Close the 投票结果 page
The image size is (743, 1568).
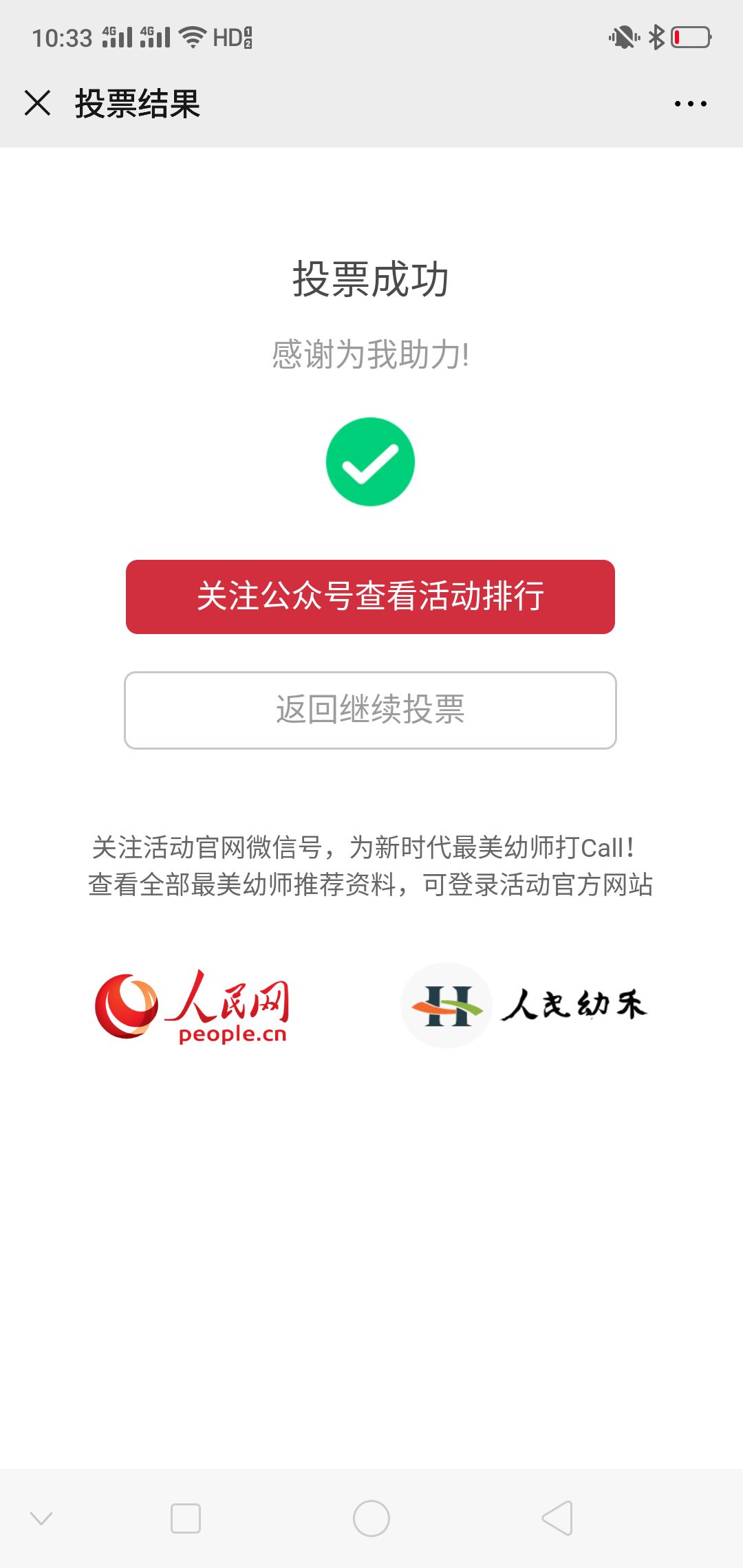click(x=38, y=103)
